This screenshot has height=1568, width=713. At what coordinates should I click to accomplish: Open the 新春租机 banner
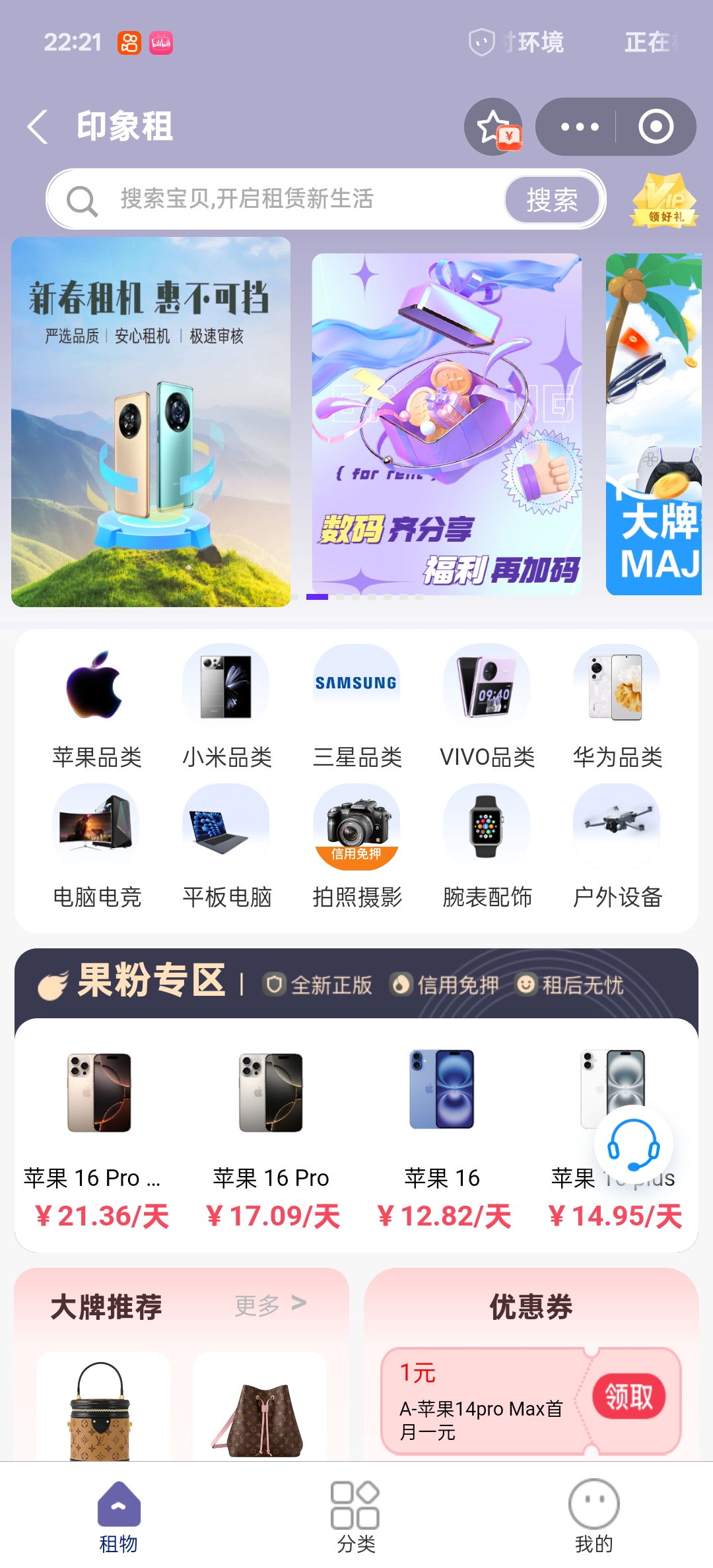pos(151,422)
